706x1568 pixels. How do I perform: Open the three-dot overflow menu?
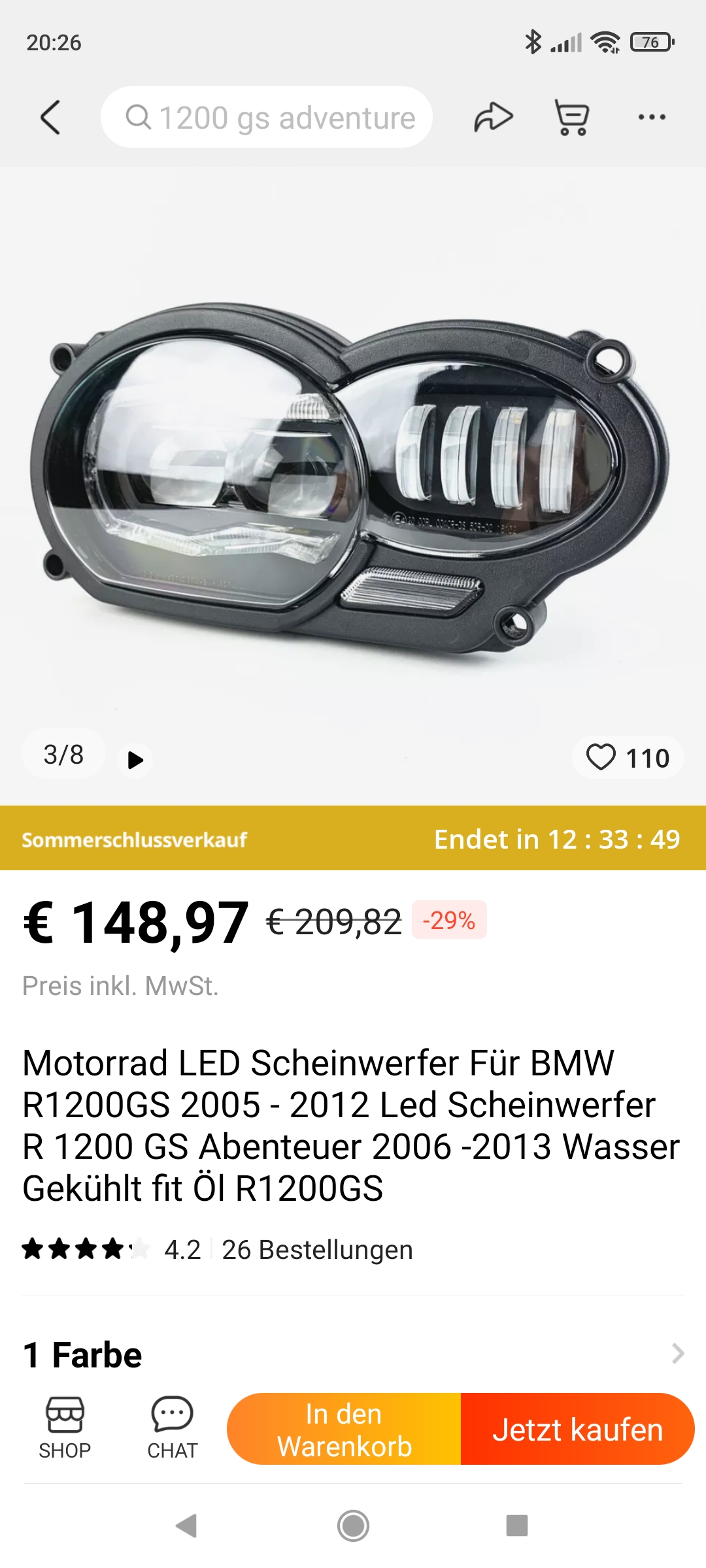tap(652, 118)
